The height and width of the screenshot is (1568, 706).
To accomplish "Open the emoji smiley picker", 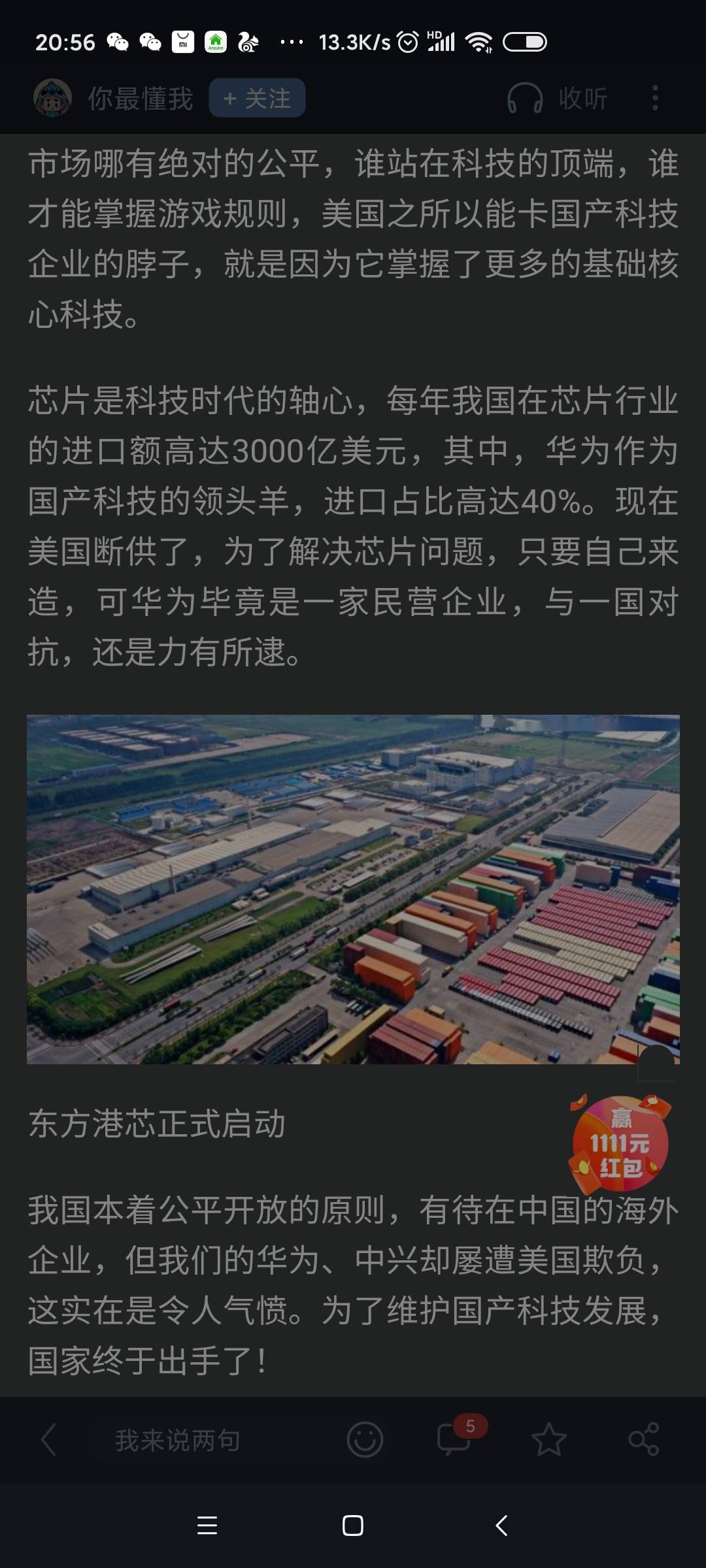I will 365,1439.
